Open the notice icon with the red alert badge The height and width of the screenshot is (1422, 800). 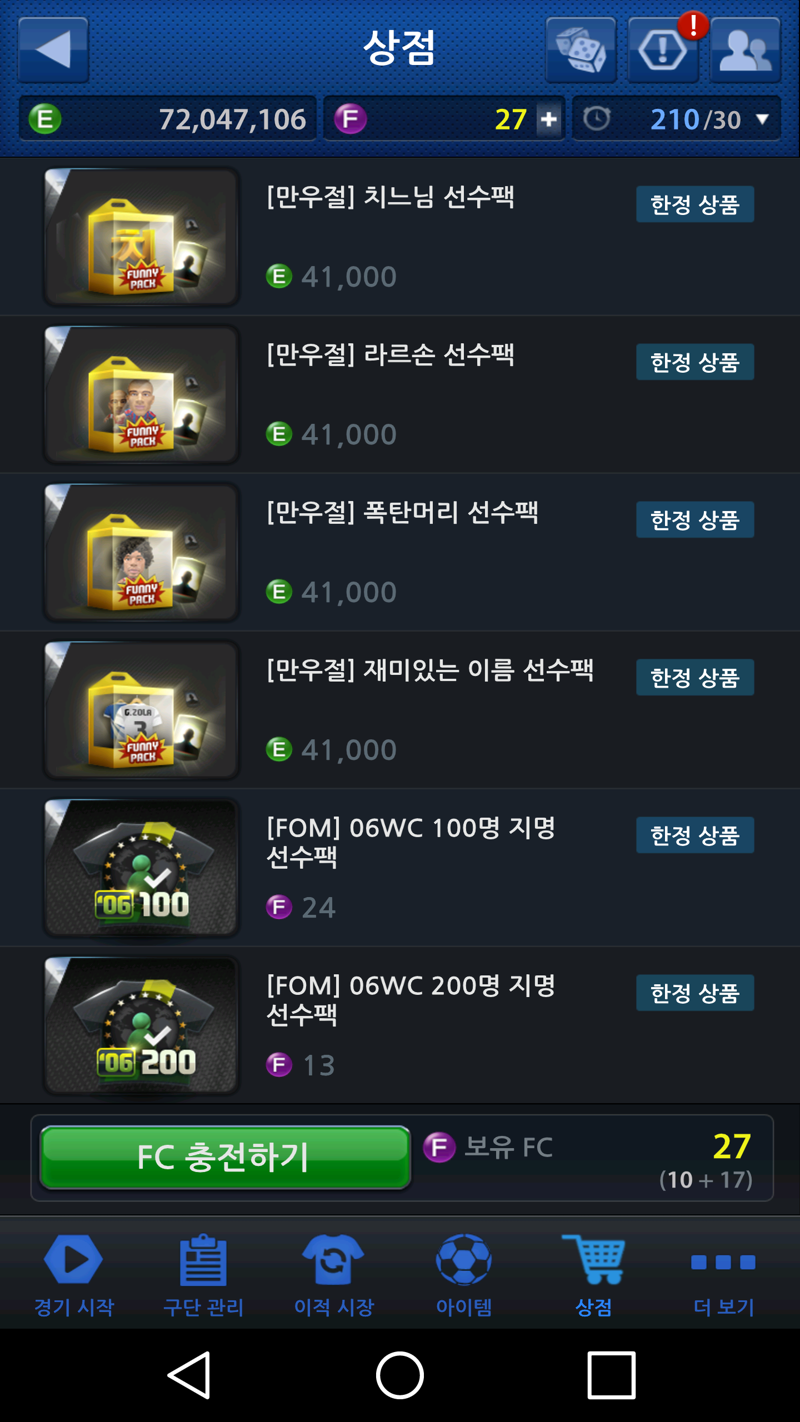[663, 50]
